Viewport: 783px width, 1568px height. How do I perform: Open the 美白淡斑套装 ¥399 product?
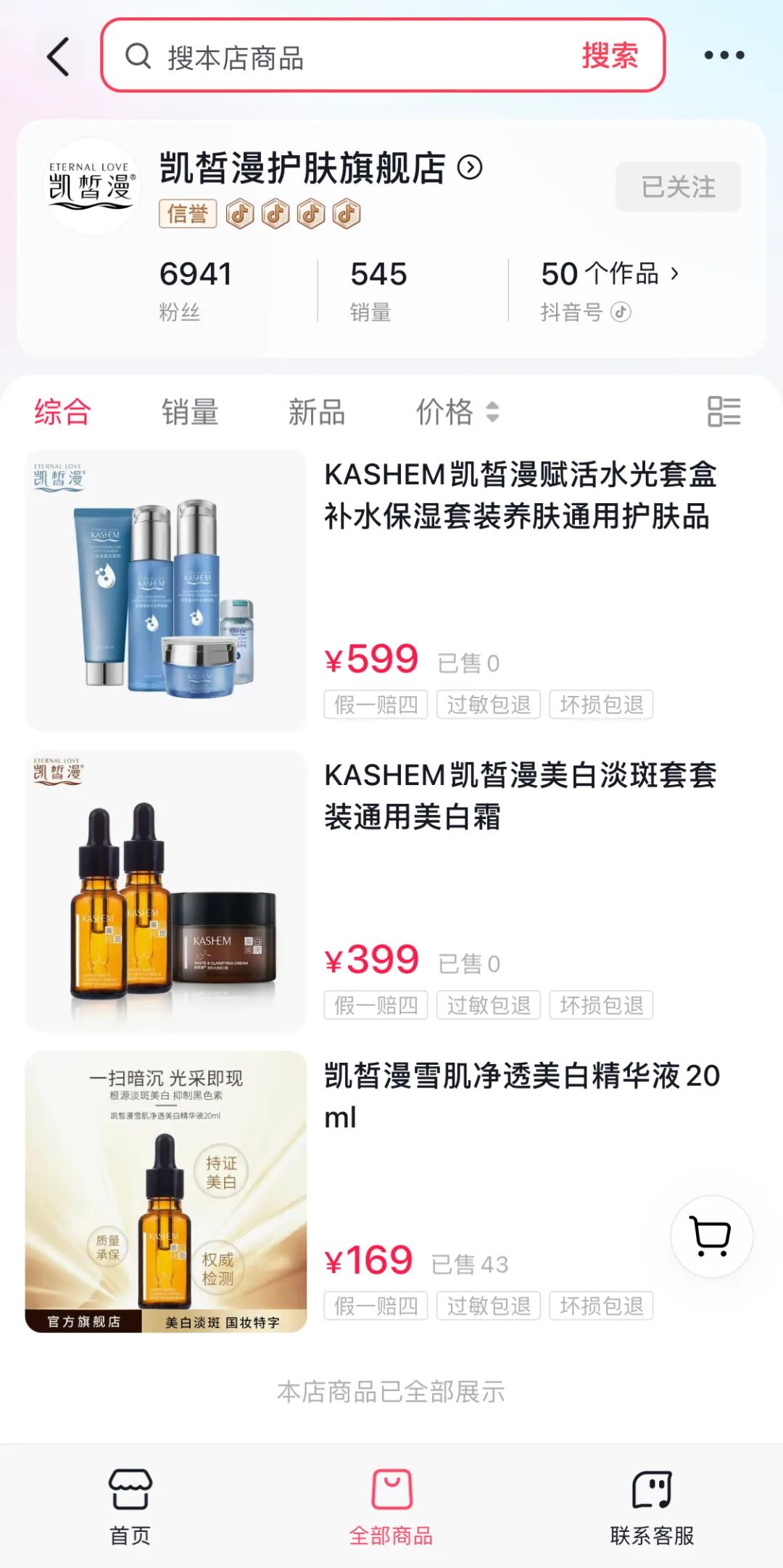(x=519, y=796)
